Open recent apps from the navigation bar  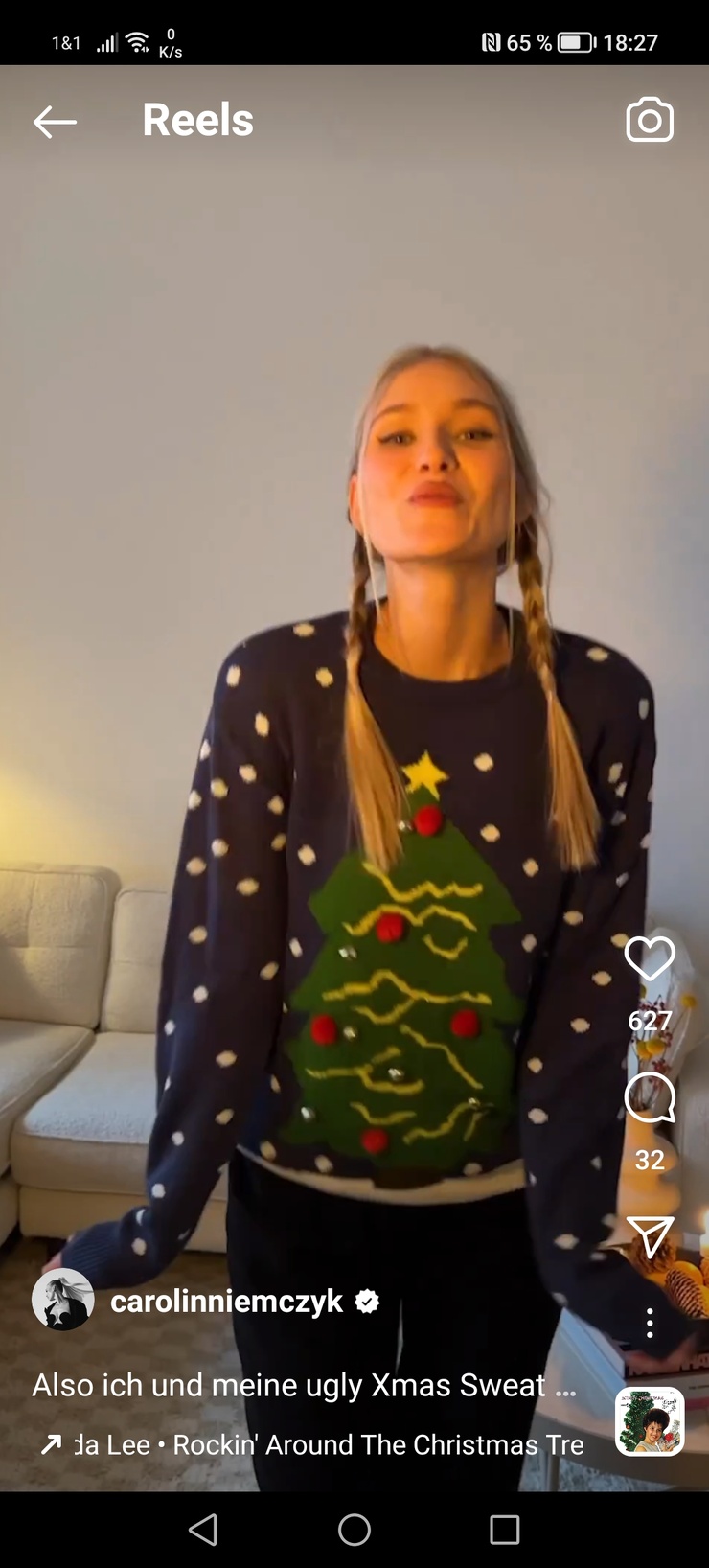click(504, 1530)
